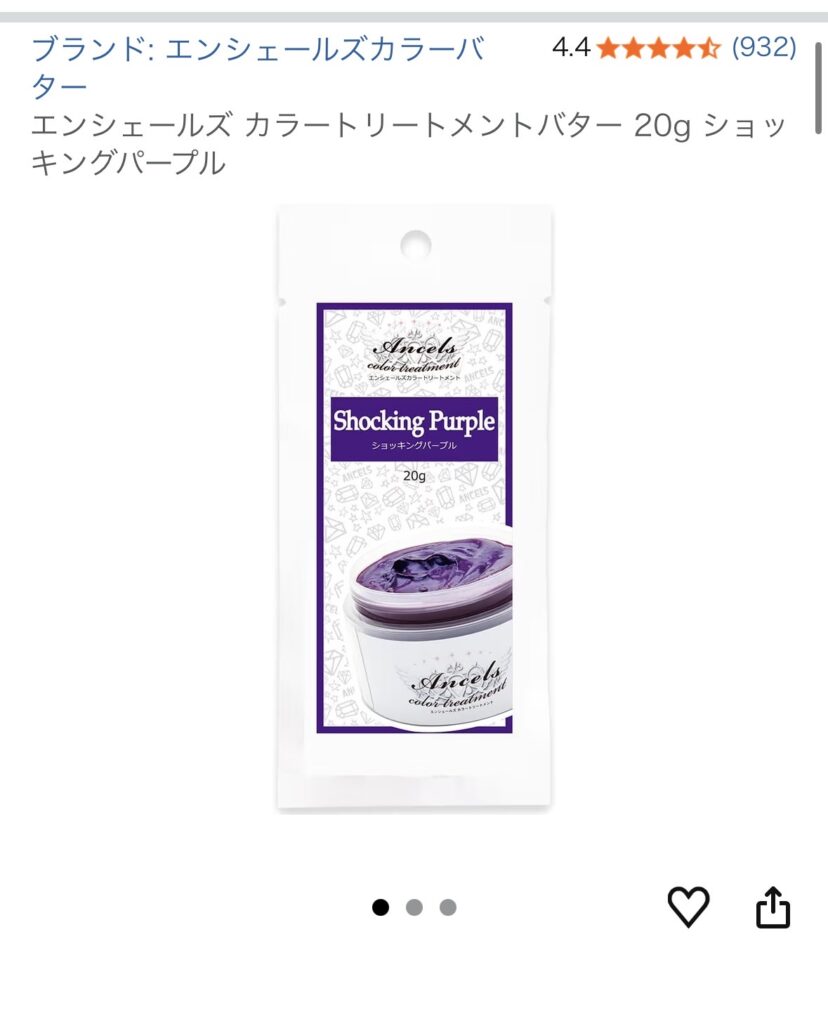Viewport: 828px width, 1024px height.
Task: Jump to second product image dot
Action: point(414,907)
